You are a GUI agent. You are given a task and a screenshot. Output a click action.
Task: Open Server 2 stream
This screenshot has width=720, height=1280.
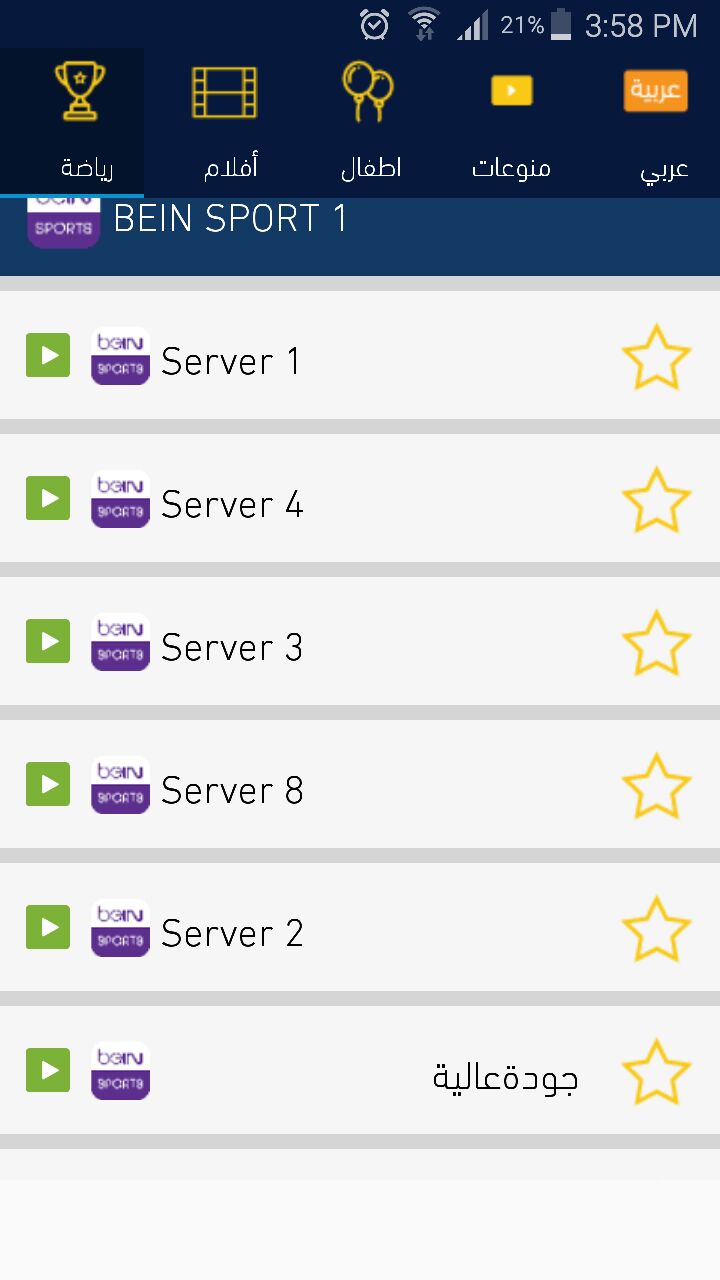click(360, 927)
